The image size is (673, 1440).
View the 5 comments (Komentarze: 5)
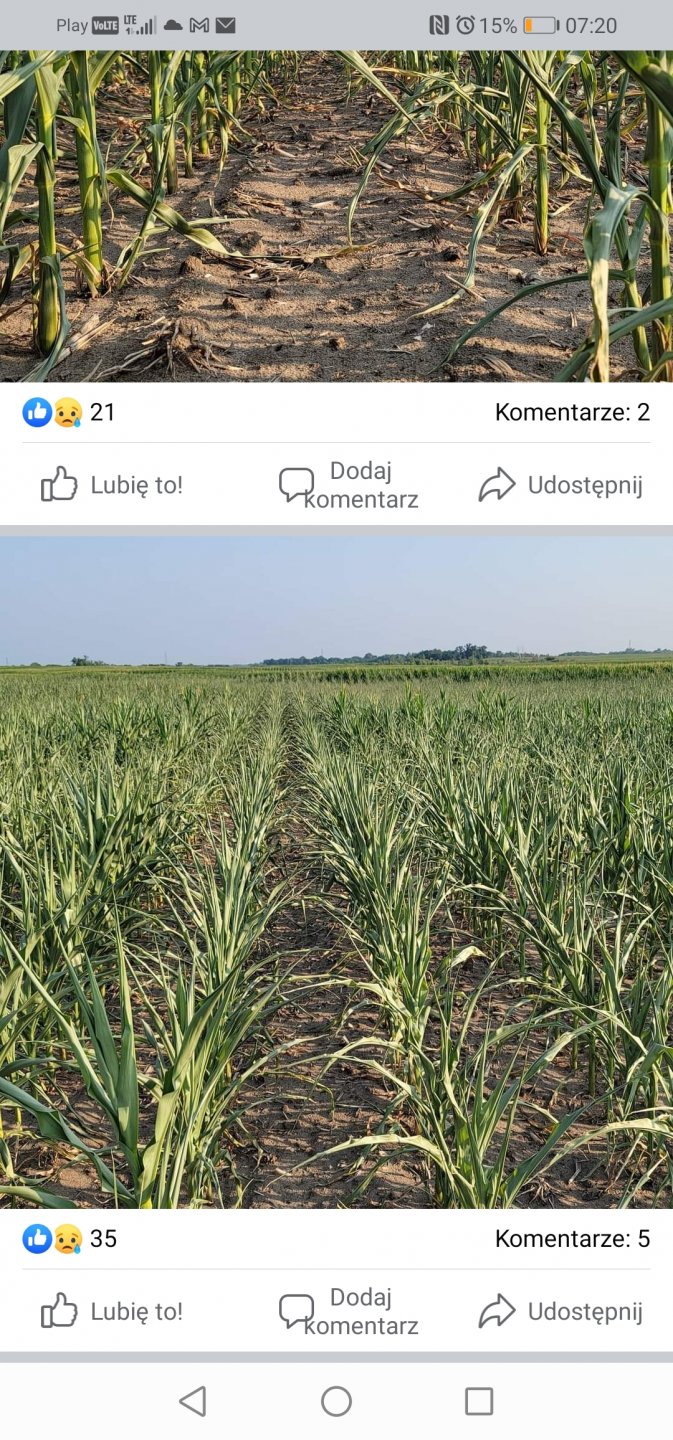click(x=572, y=1239)
